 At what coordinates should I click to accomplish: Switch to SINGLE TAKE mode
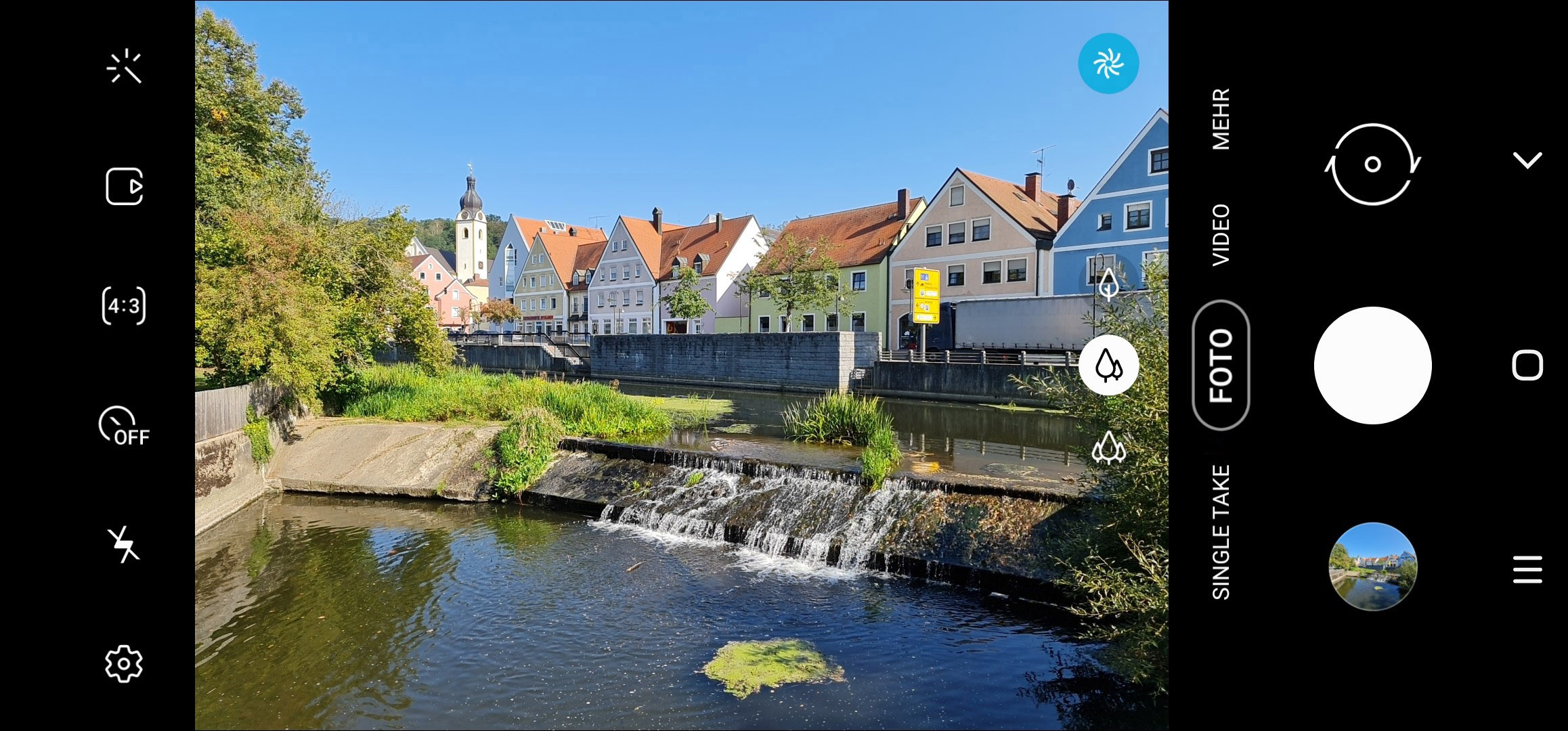tap(1221, 532)
